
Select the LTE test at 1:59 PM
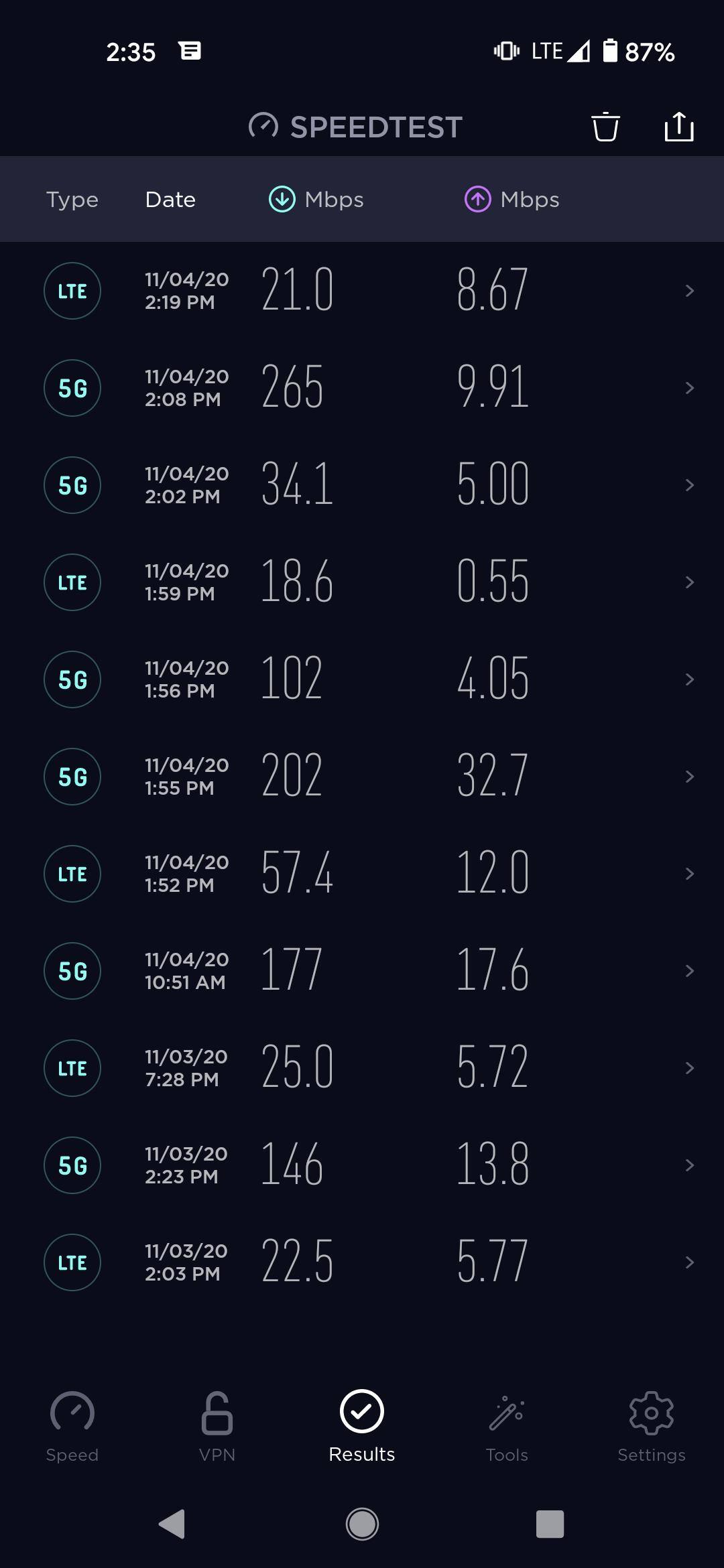click(x=362, y=582)
